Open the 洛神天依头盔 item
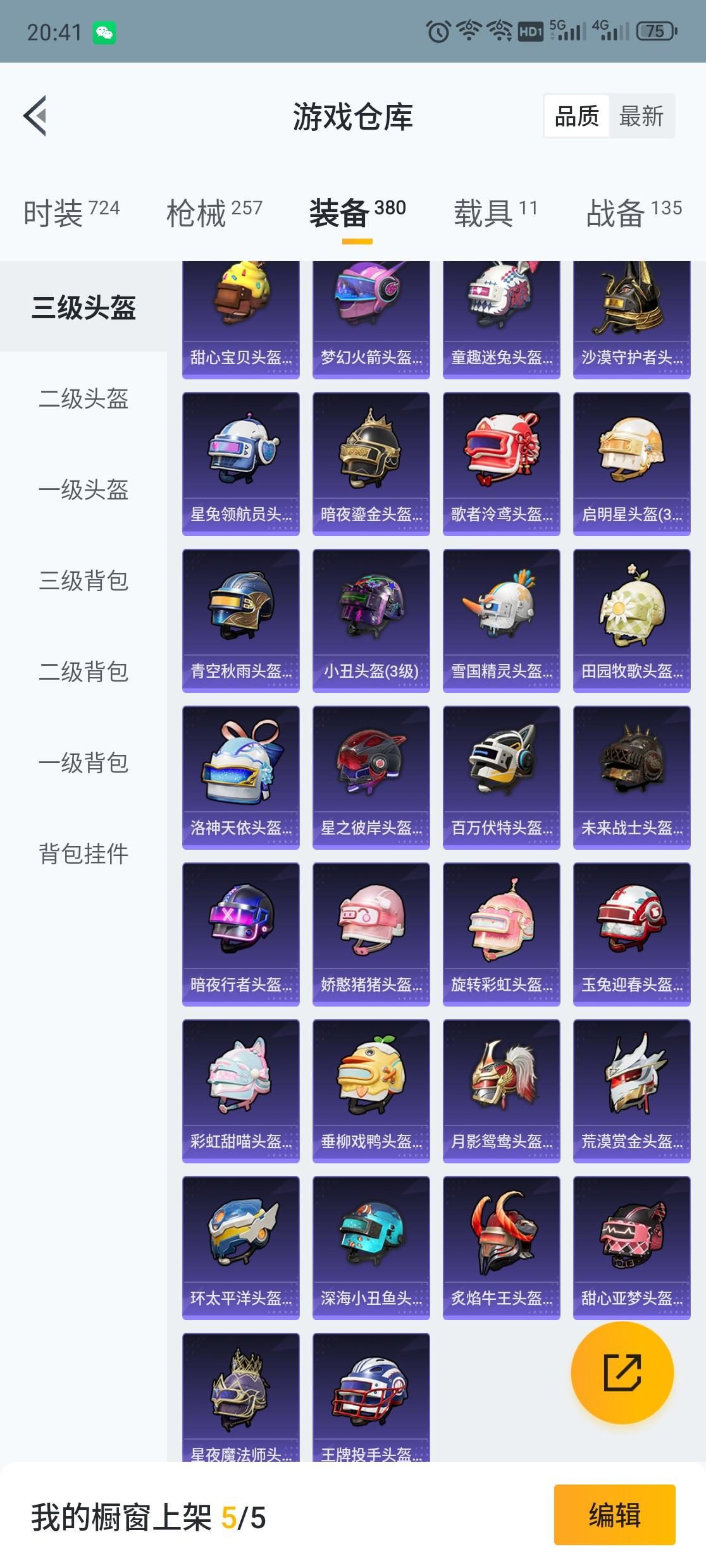 click(241, 777)
